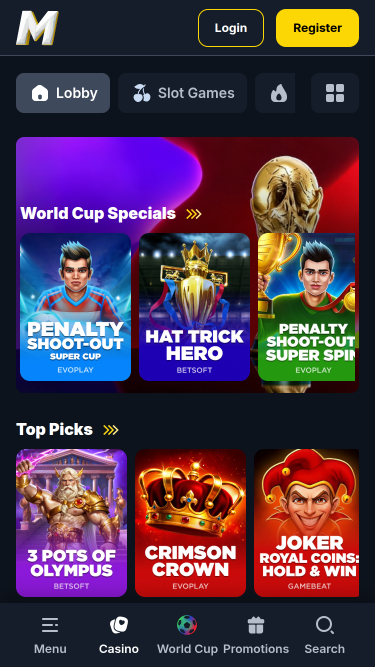This screenshot has width=375, height=667.
Task: Go to the World Cup tab
Action: pos(187,635)
